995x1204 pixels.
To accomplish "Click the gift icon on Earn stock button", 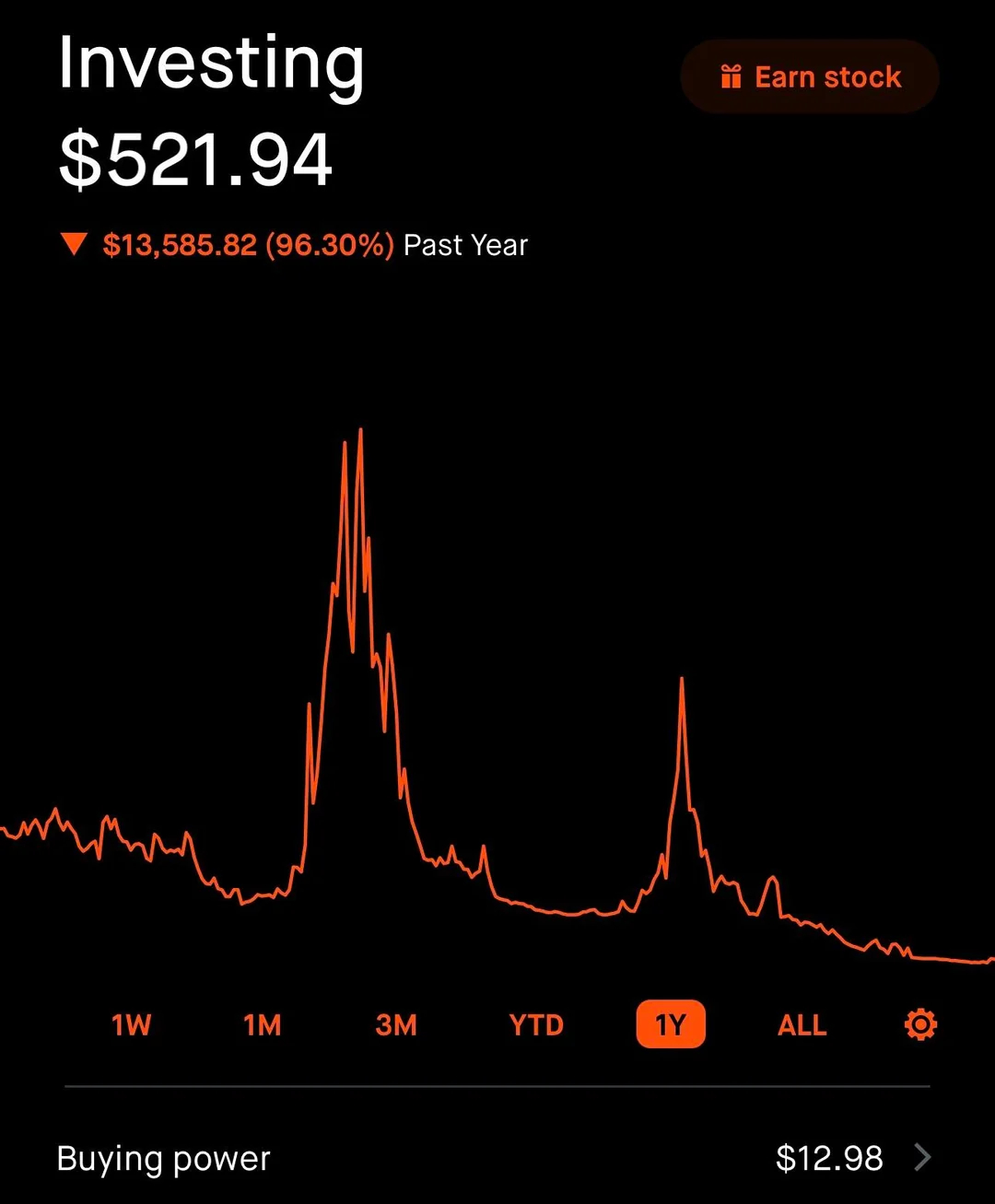I will click(731, 77).
